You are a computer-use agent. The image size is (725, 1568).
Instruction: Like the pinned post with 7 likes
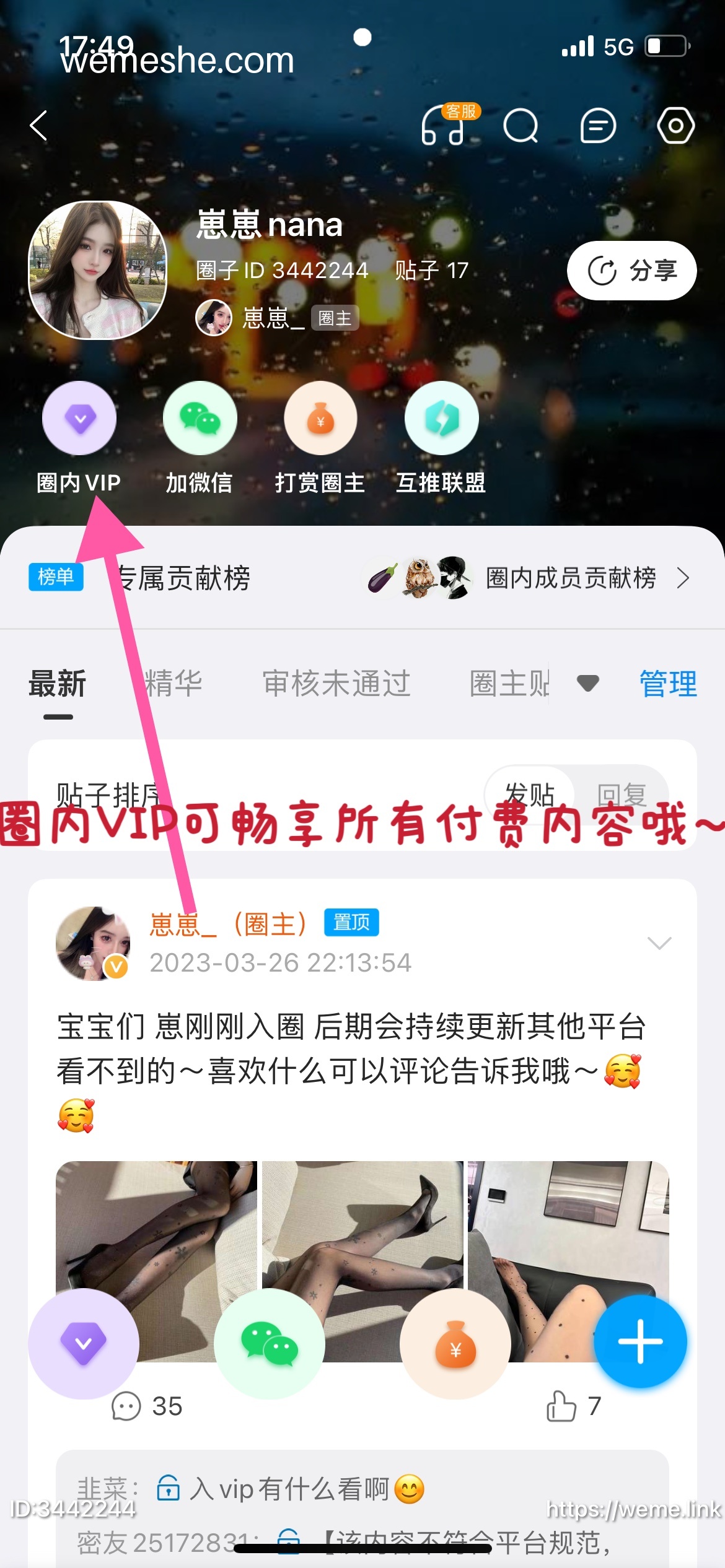[574, 1406]
